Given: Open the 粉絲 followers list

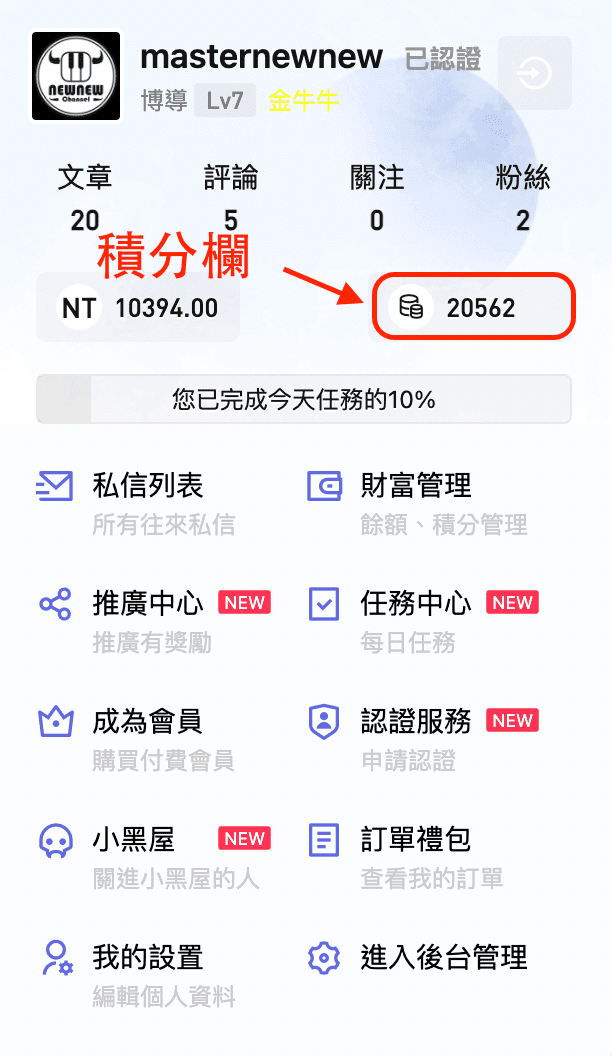Looking at the screenshot, I should [523, 198].
